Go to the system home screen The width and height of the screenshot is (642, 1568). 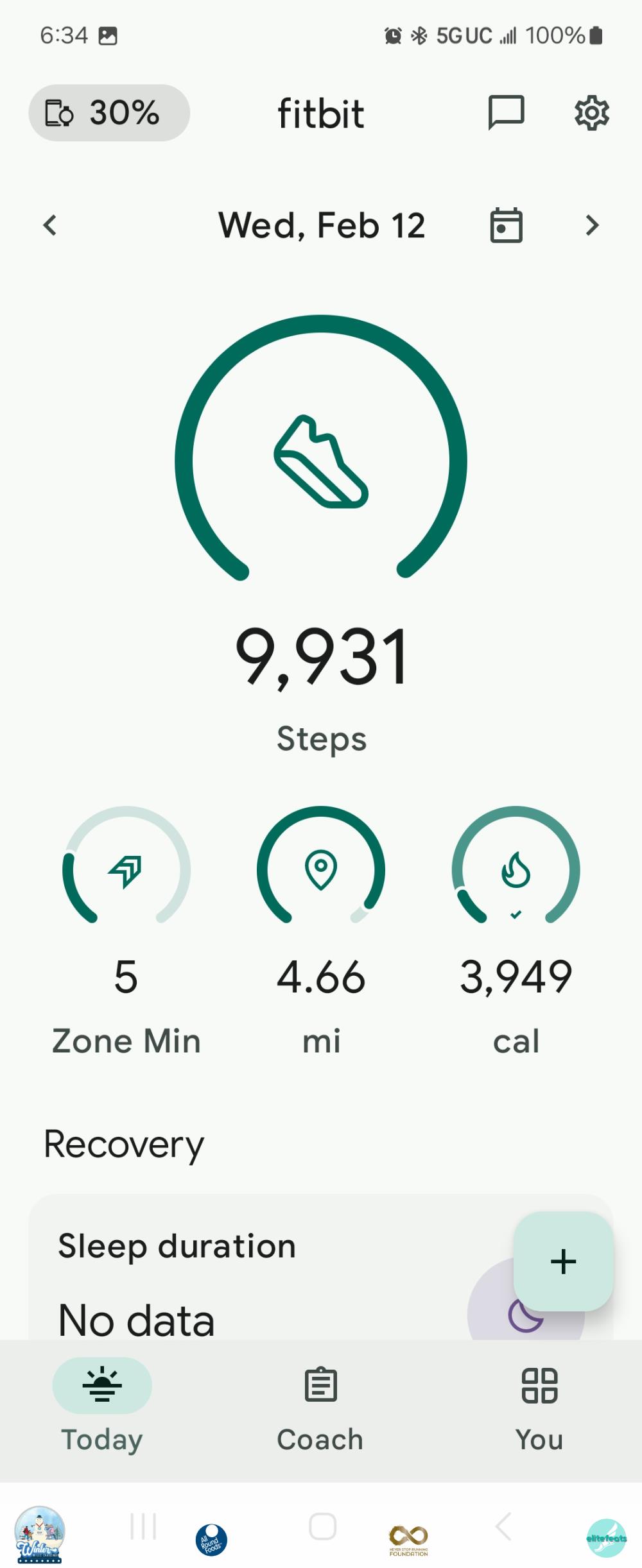[x=322, y=1526]
